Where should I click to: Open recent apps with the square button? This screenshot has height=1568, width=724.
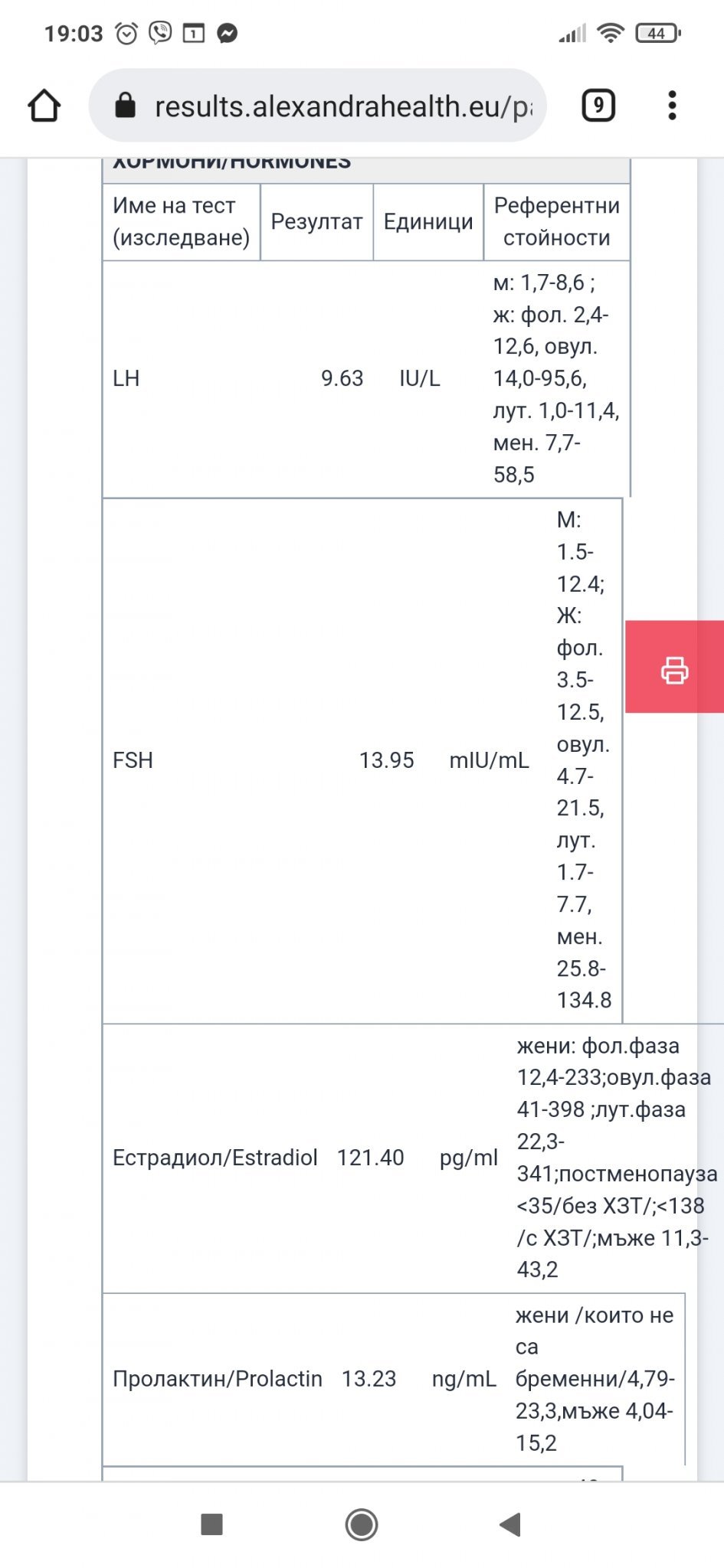(211, 1524)
